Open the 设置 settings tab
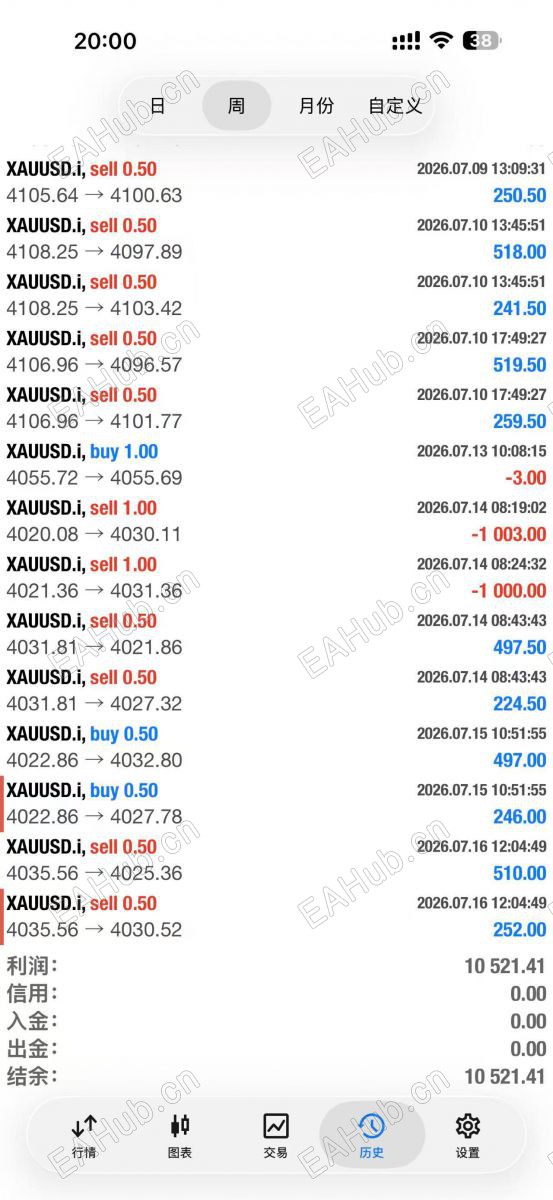This screenshot has height=1200, width=553. (x=467, y=1137)
